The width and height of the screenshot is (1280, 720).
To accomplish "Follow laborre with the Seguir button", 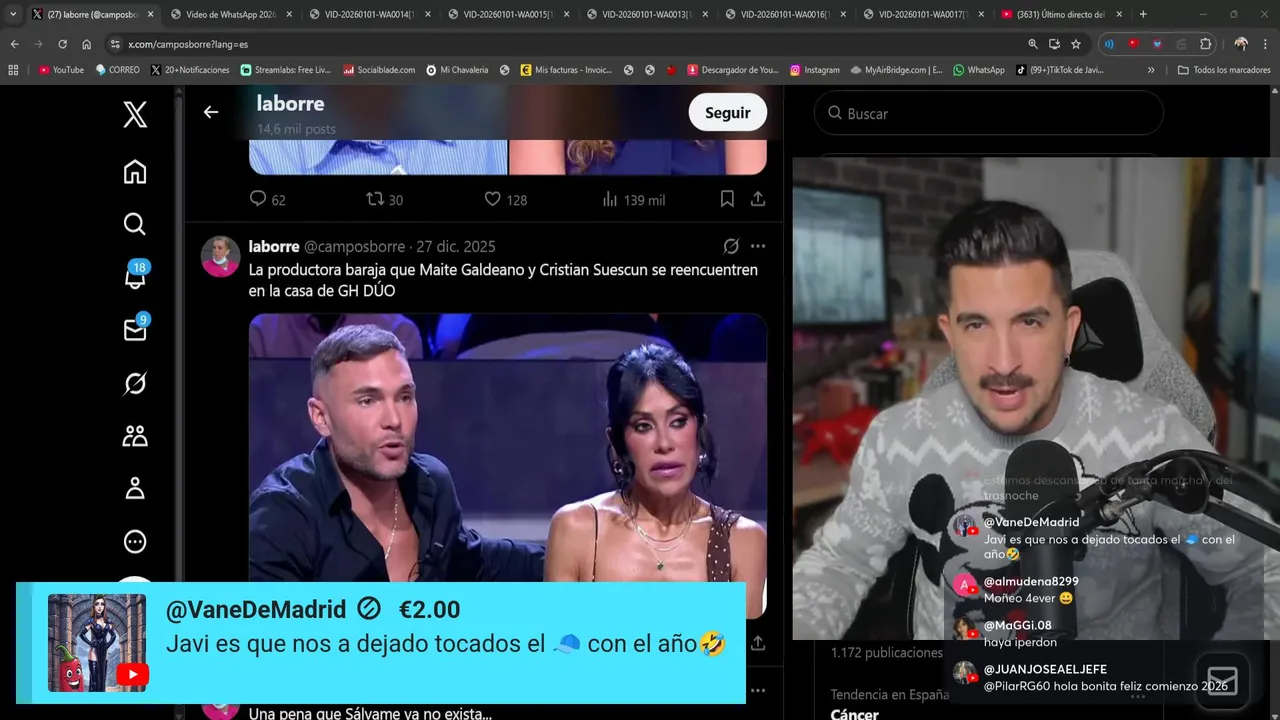I will tap(727, 113).
